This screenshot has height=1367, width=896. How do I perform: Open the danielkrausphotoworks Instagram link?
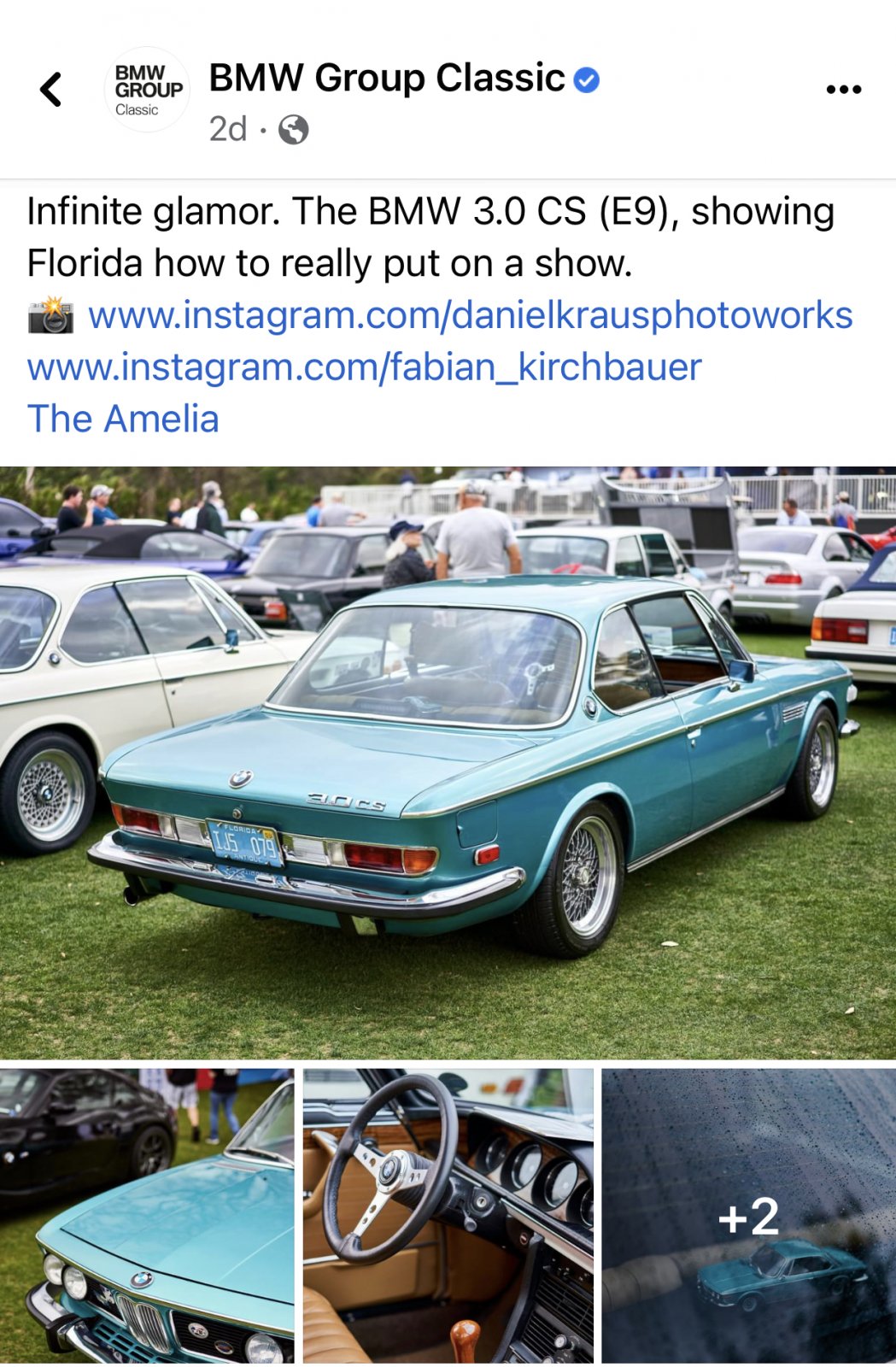pos(470,315)
